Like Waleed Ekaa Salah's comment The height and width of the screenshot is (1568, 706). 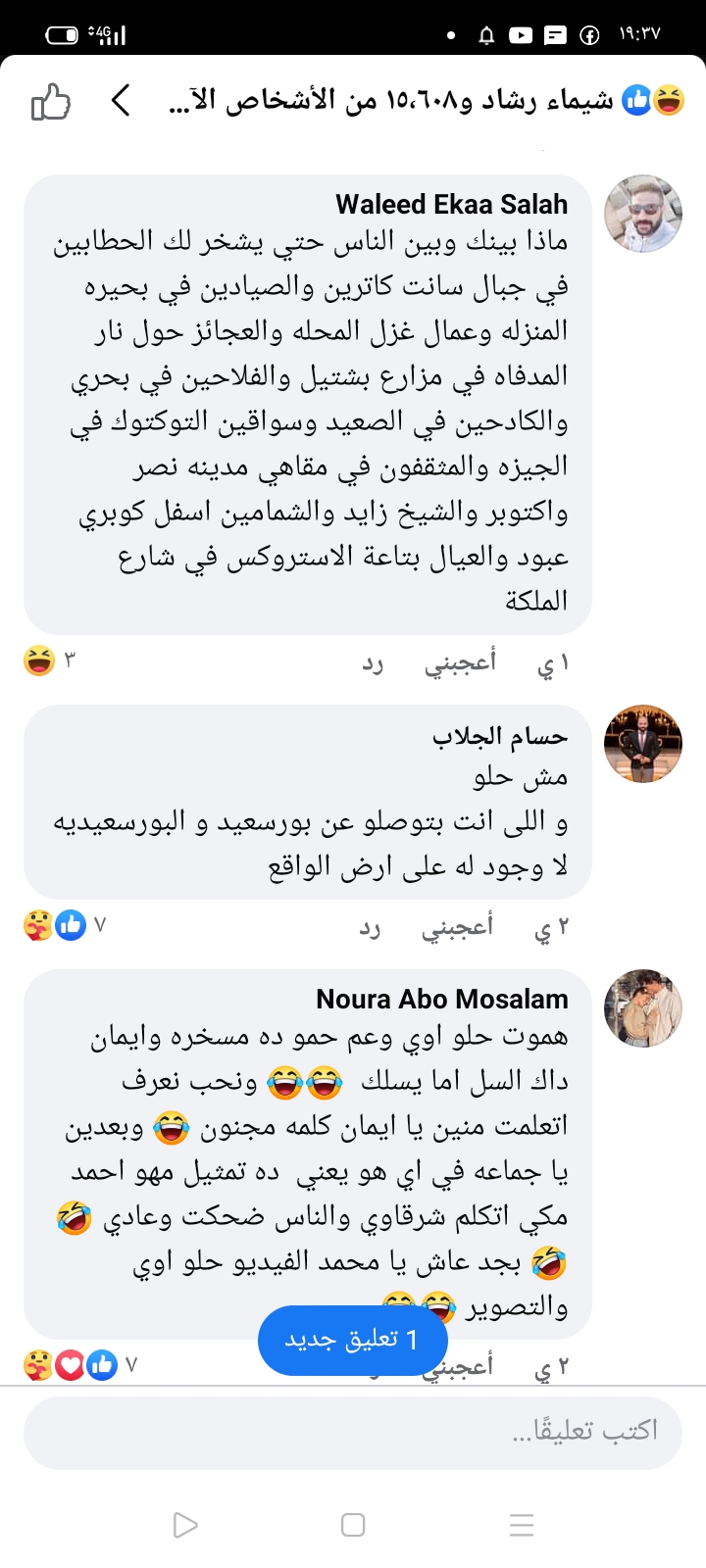tap(460, 663)
